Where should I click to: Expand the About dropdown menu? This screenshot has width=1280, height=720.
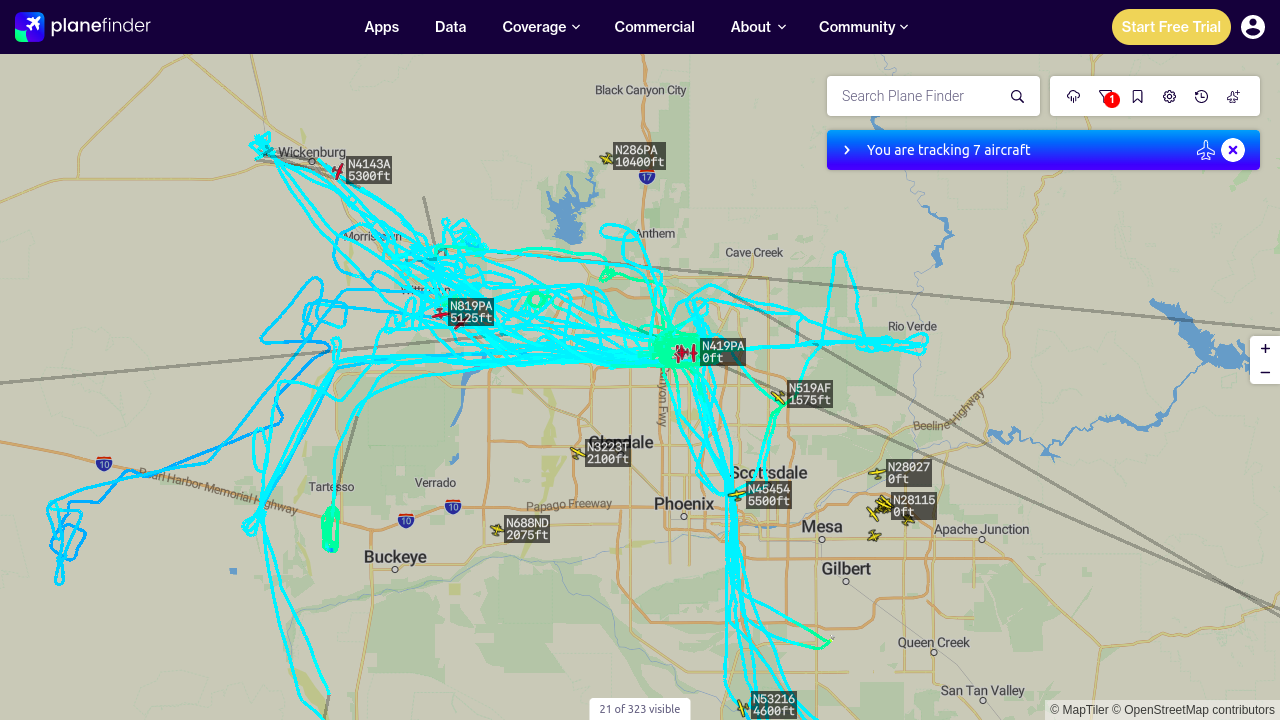[x=758, y=27]
